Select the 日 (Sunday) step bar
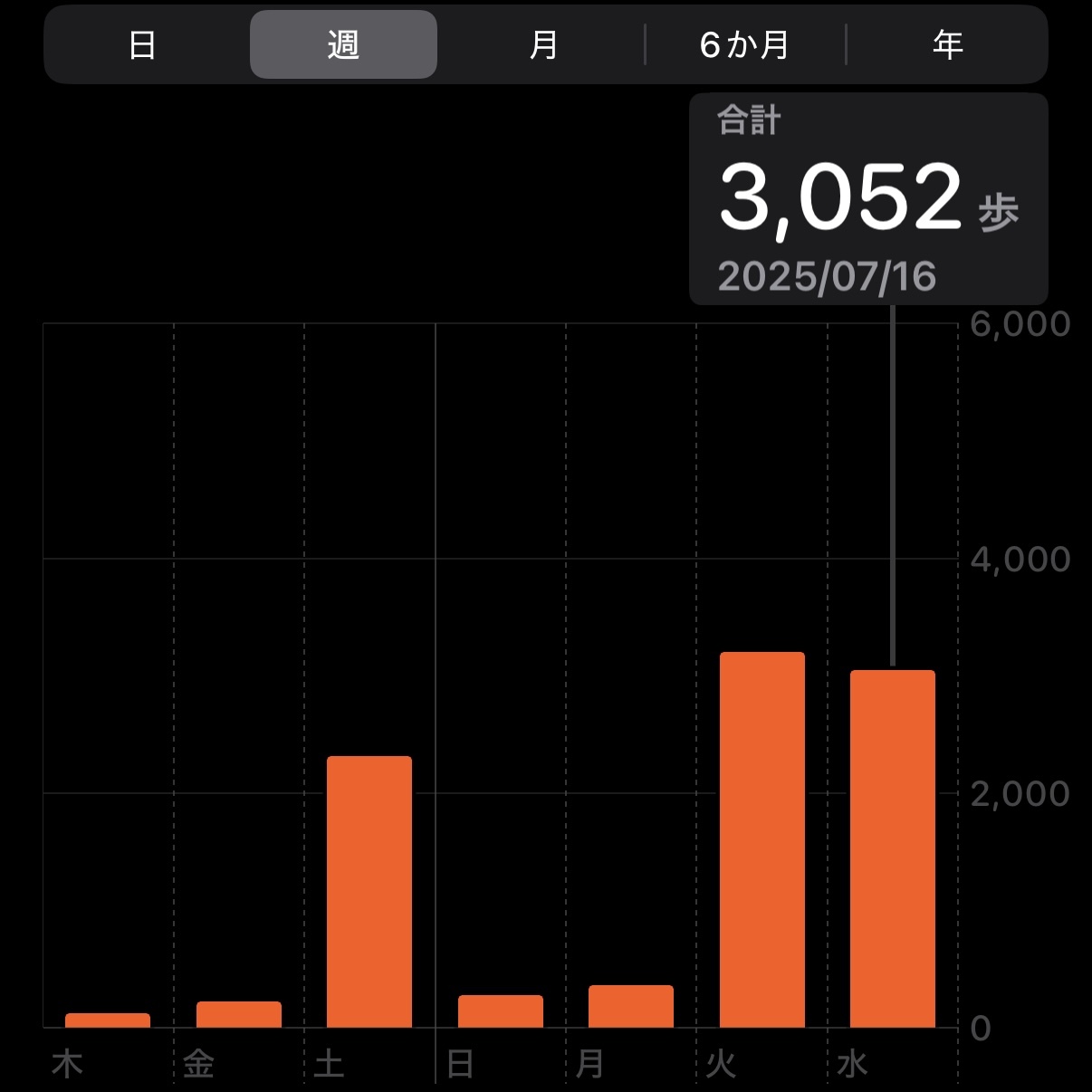 coord(501,1011)
